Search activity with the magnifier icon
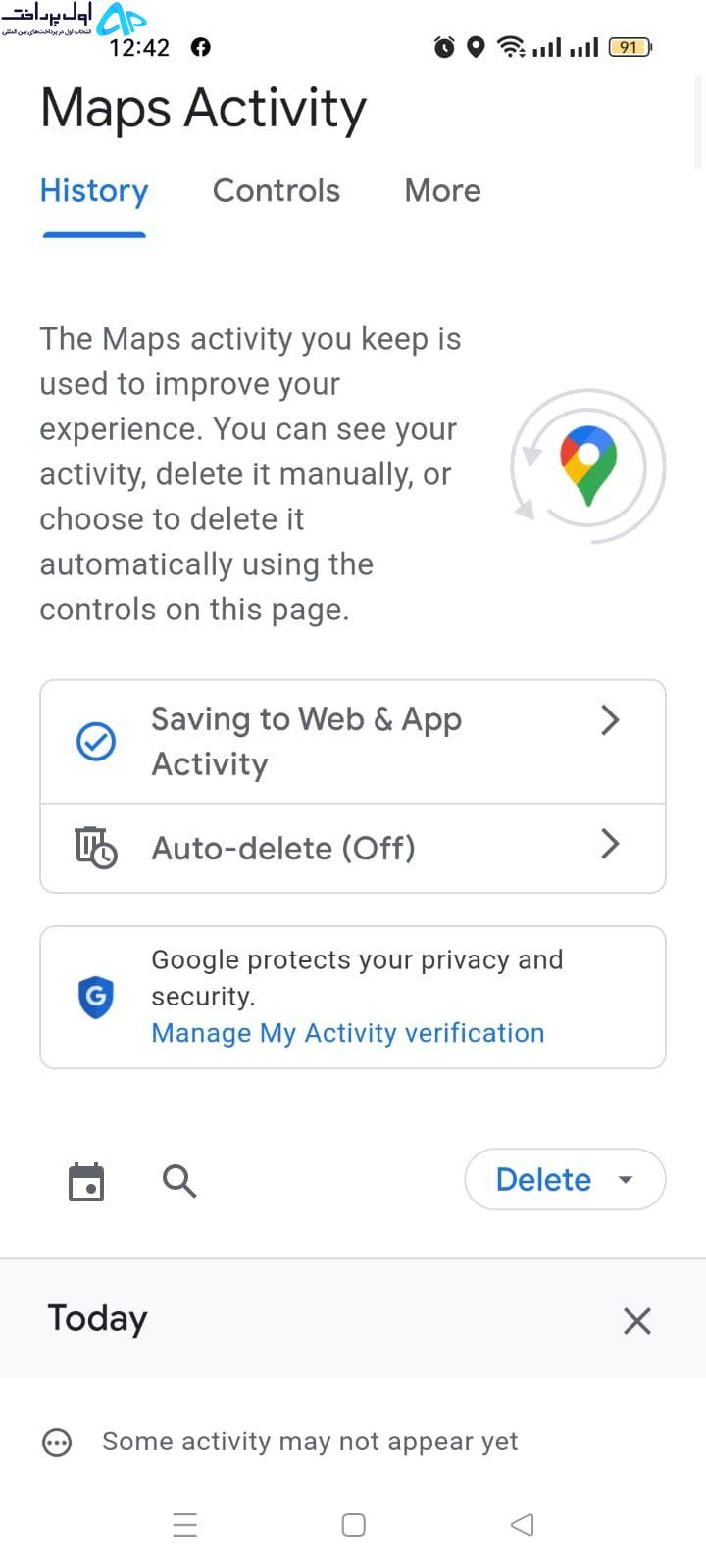The width and height of the screenshot is (706, 1568). tap(179, 1181)
